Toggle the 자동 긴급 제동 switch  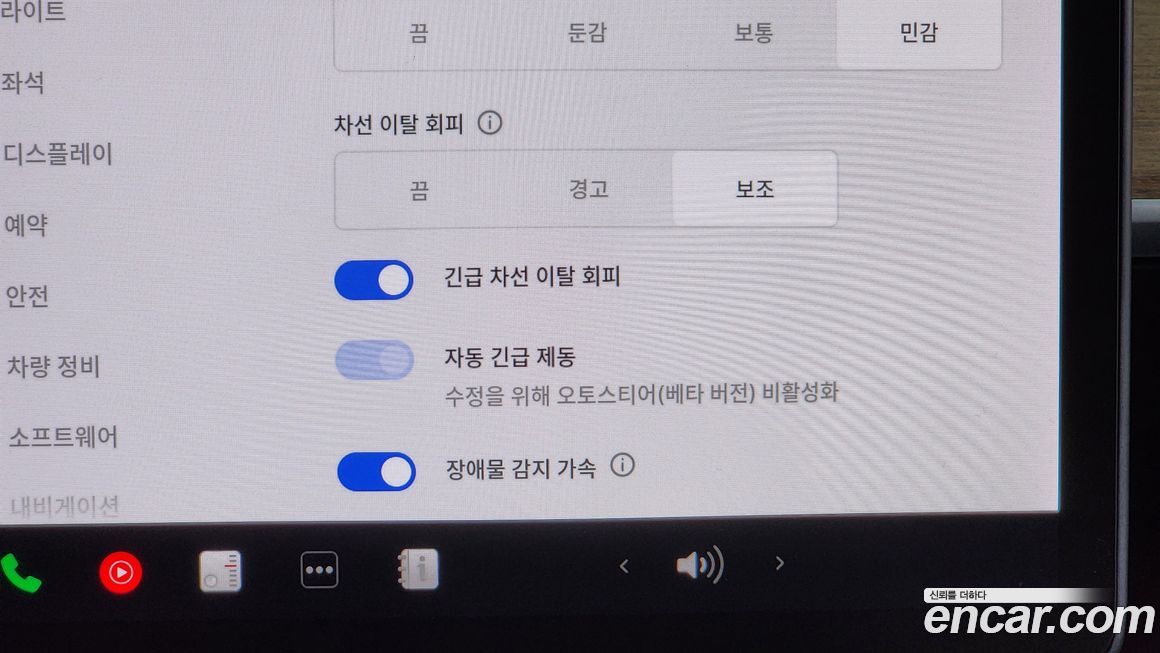coord(374,361)
